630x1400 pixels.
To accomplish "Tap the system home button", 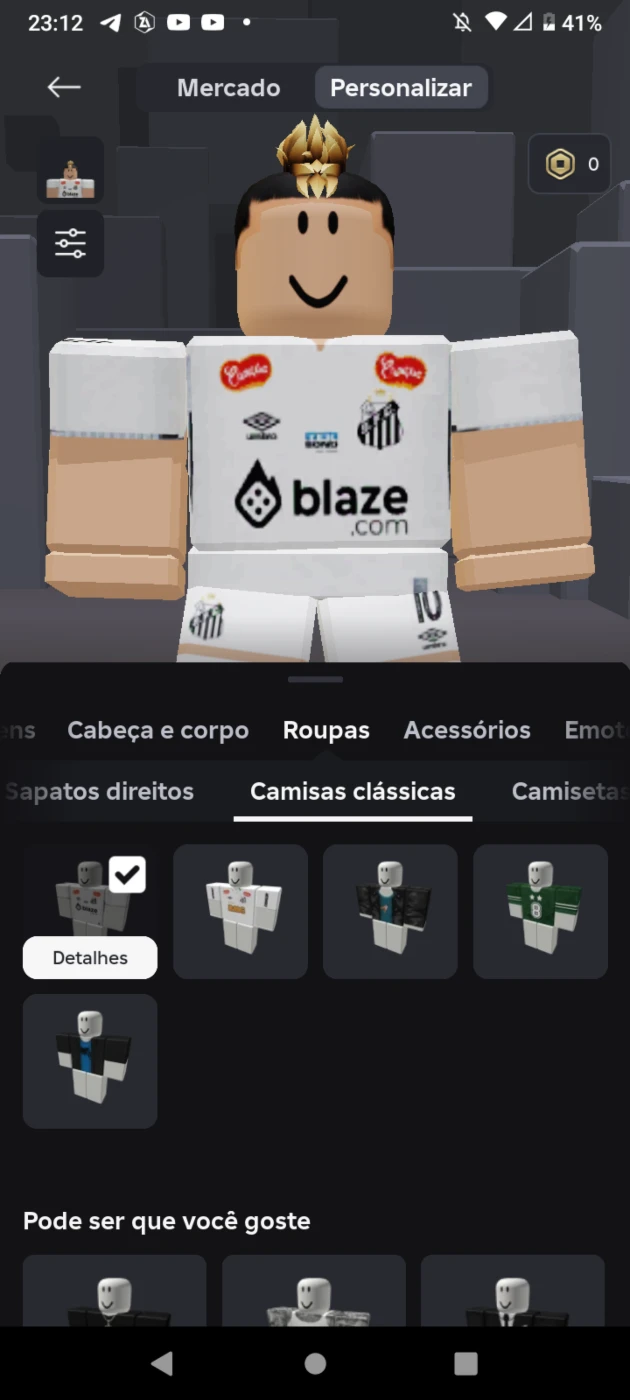I will [315, 1363].
